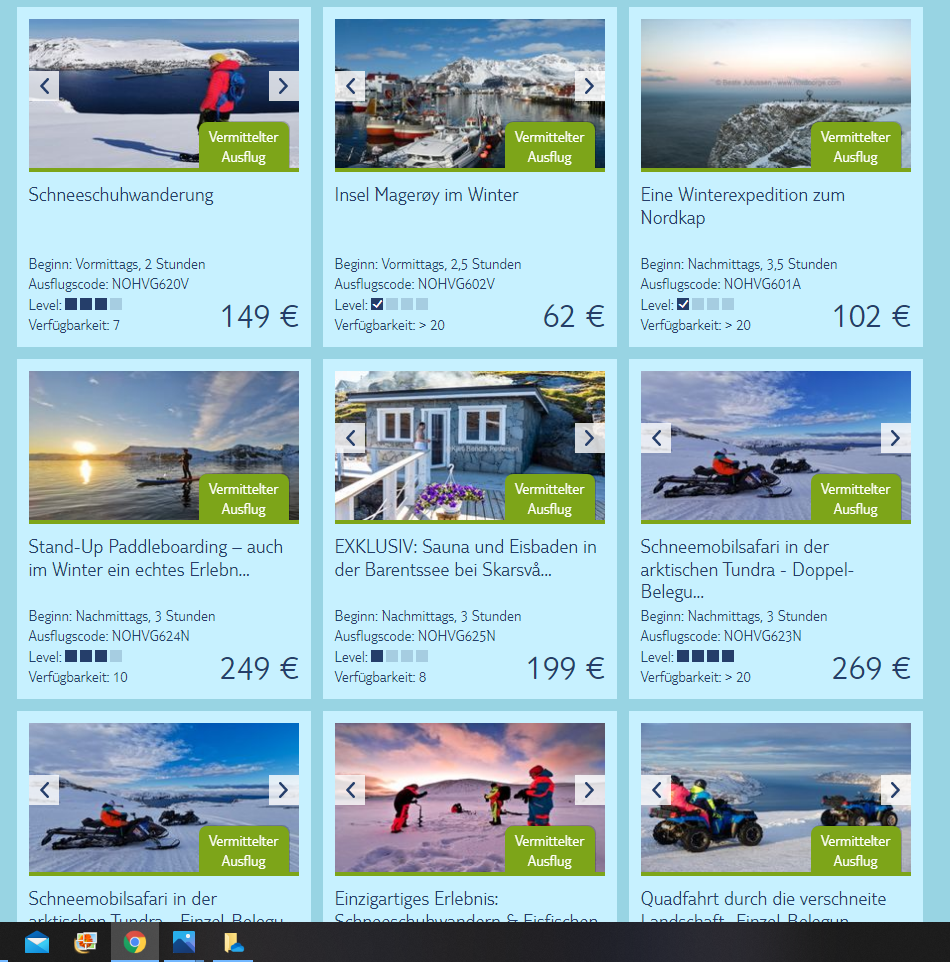Show previous image of Schneeschuhwanderung
Screen dimensions: 950x962
pos(44,86)
